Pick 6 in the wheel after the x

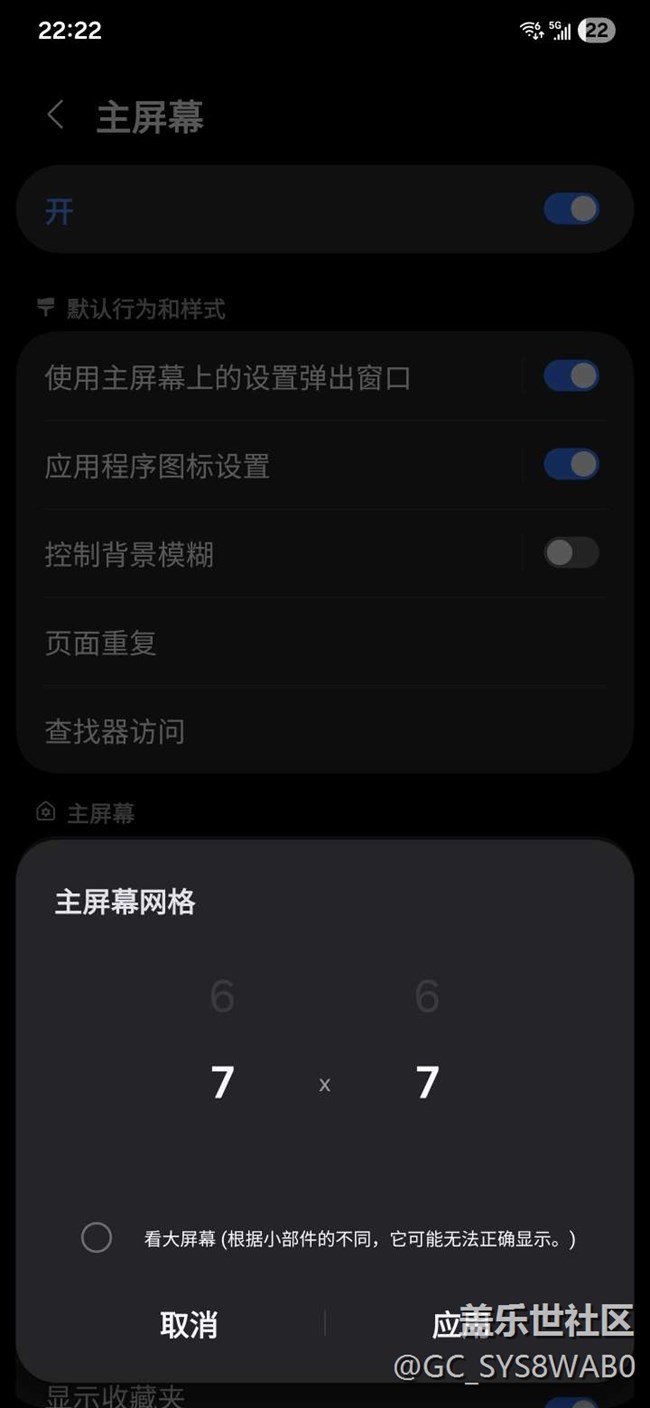[x=427, y=996]
